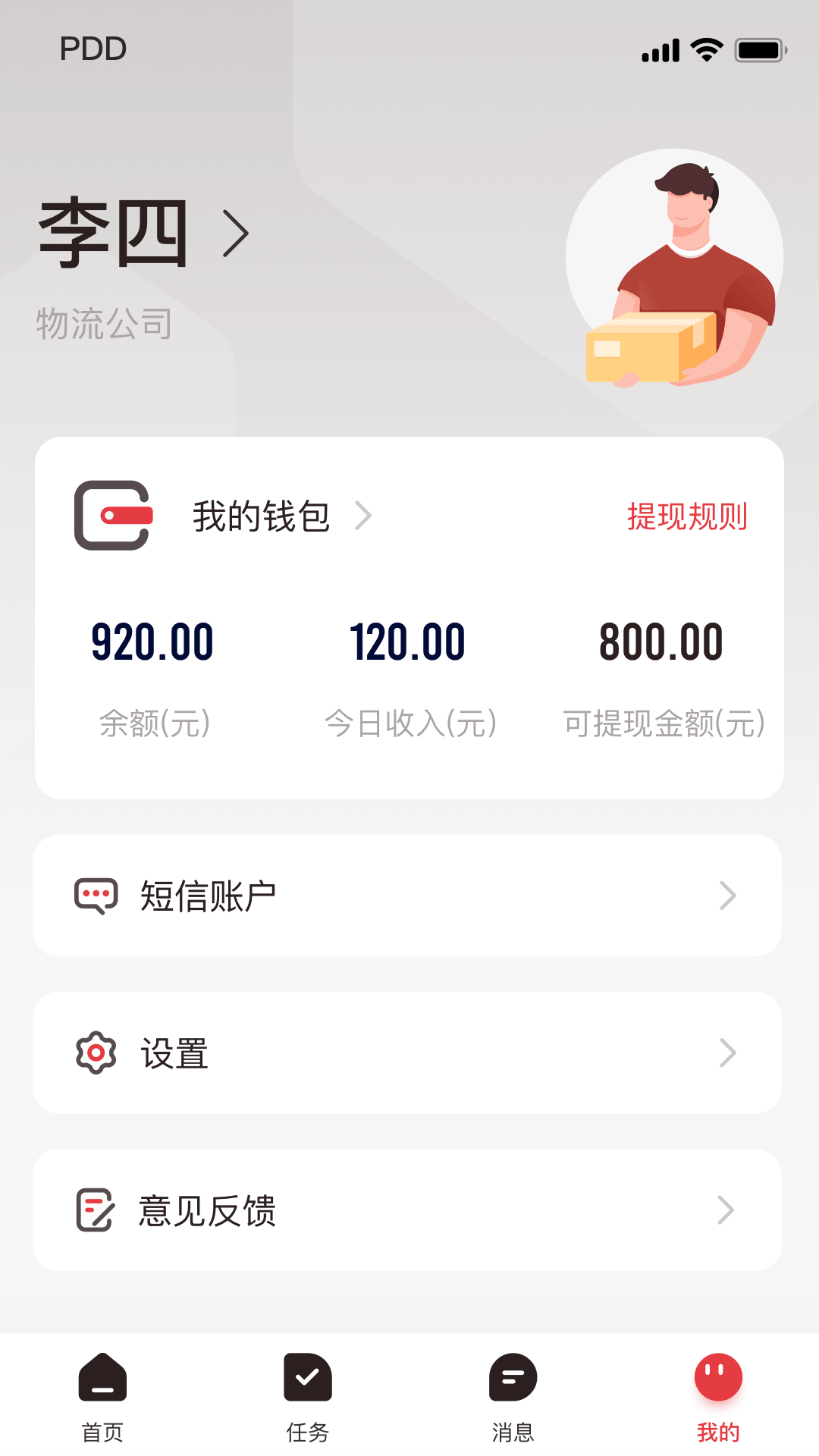The image size is (819, 1456).
Task: Expand profile via chevron next to 李四
Action: [236, 234]
